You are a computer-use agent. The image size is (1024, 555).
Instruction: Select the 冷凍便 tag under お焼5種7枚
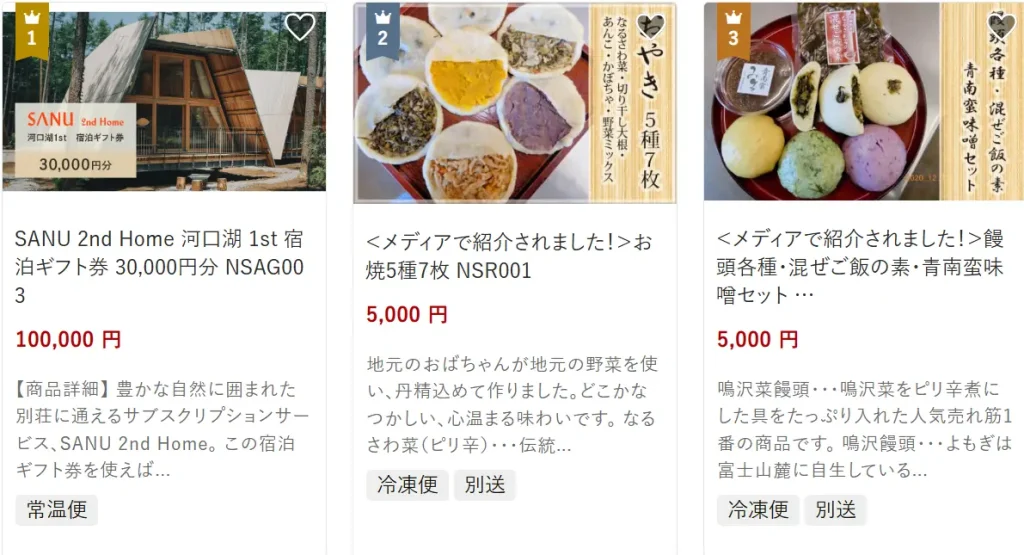[407, 485]
